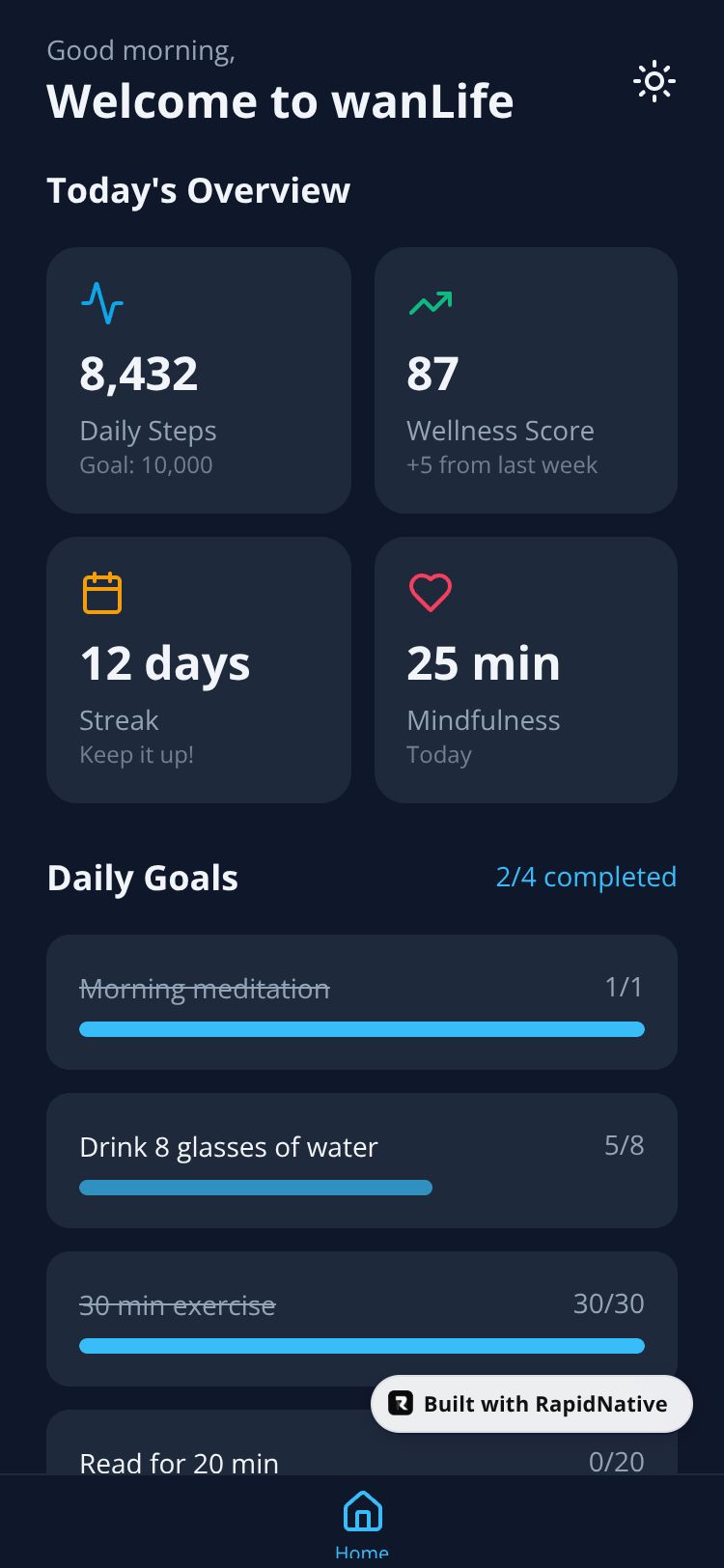Image resolution: width=724 pixels, height=1568 pixels.
Task: Open the Mindfulness 25 min card
Action: 525,669
